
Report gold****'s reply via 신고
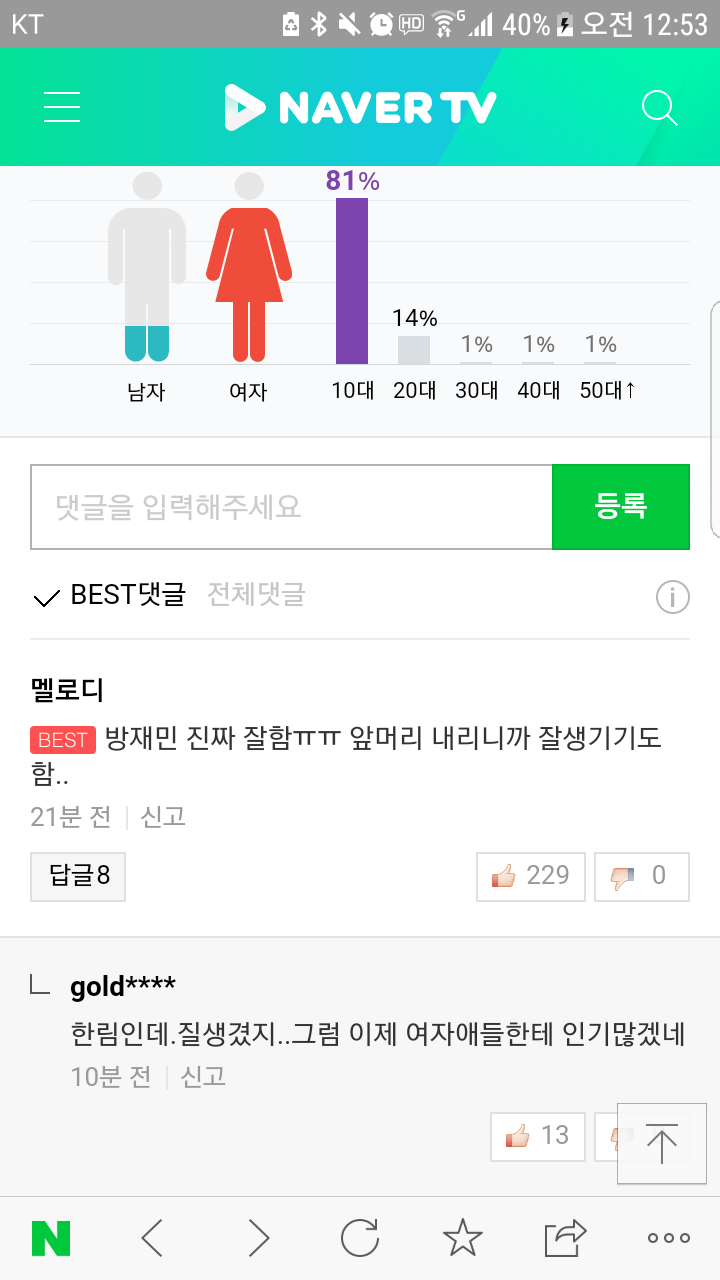point(203,1076)
